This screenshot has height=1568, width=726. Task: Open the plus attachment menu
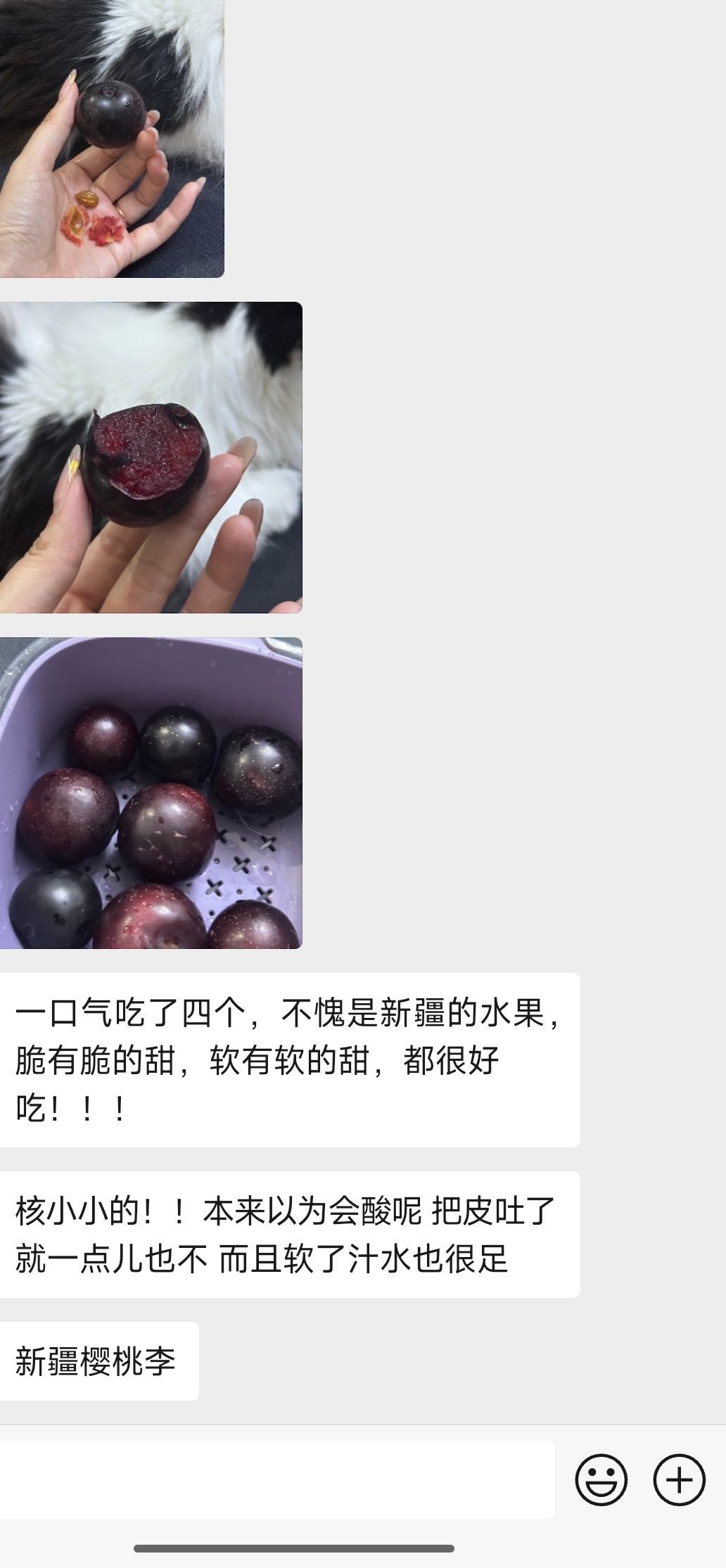pyautogui.click(x=679, y=1480)
